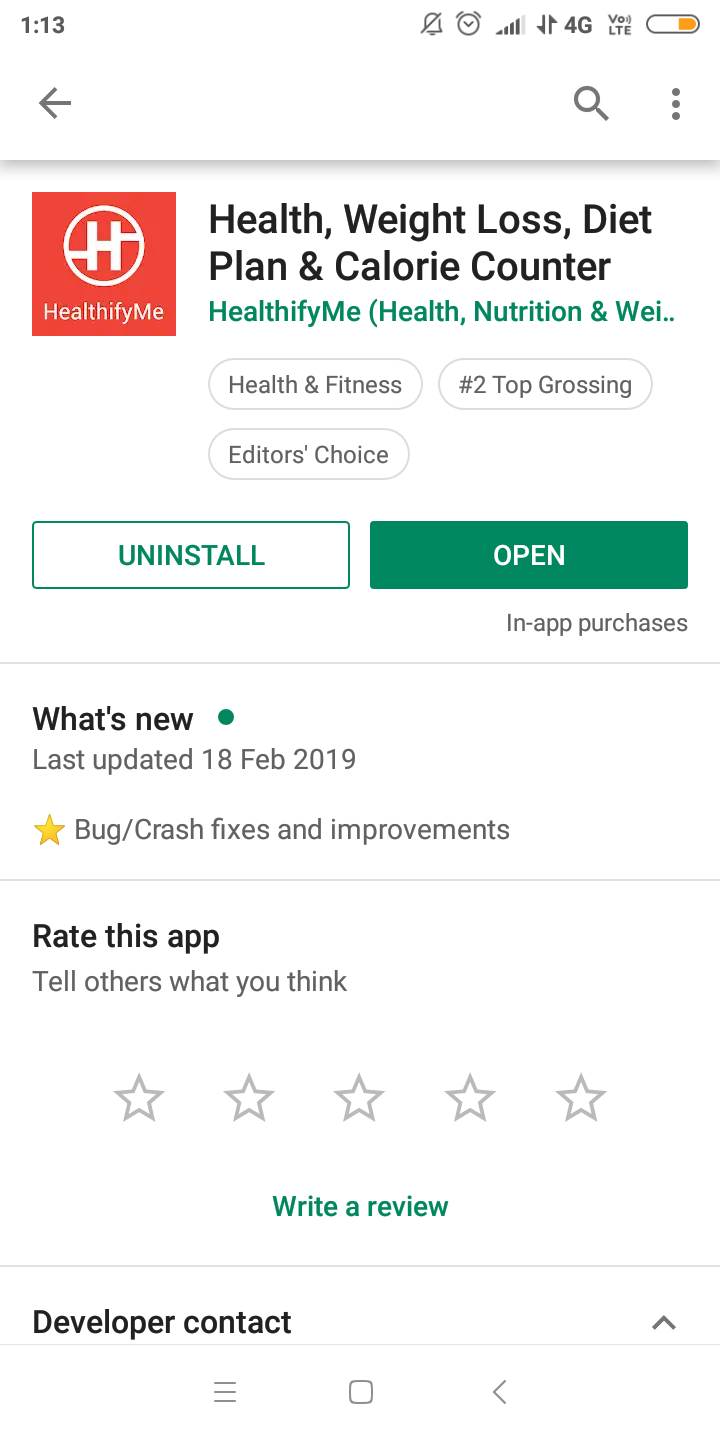
Task: Collapse the Developer contact section
Action: click(x=663, y=1322)
